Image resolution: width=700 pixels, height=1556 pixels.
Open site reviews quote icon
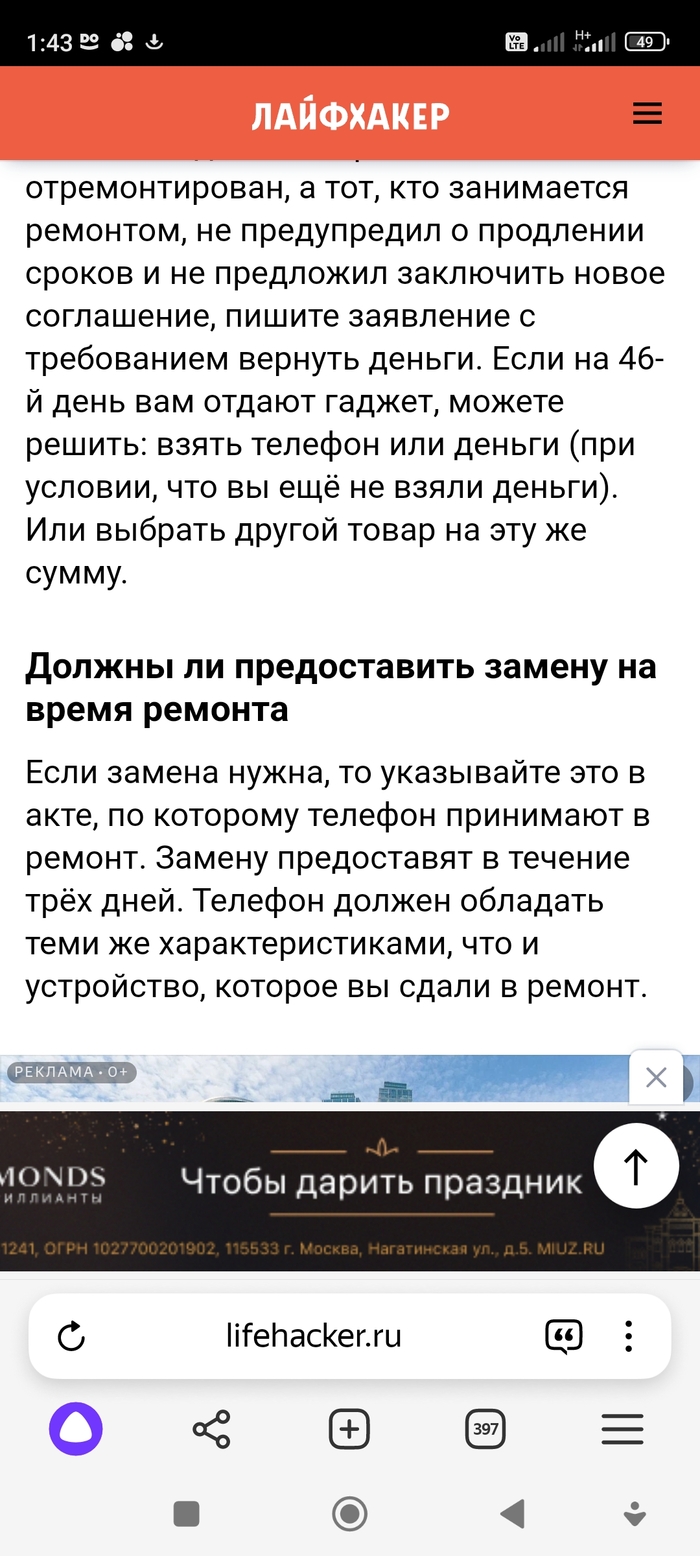pos(563,1336)
